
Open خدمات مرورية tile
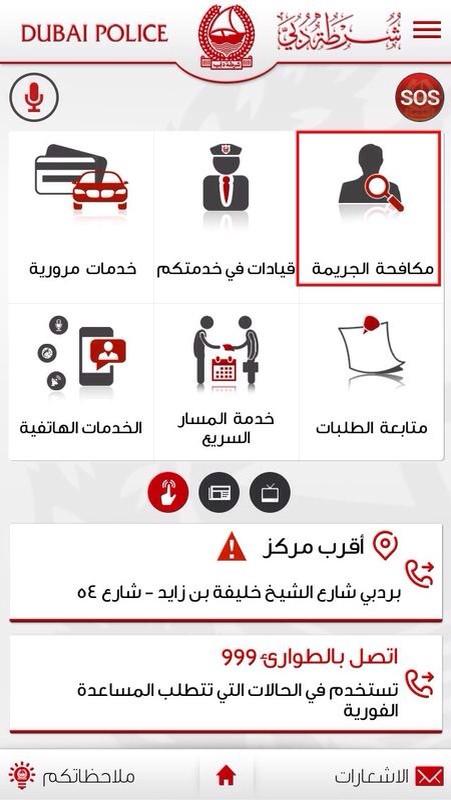(81, 217)
